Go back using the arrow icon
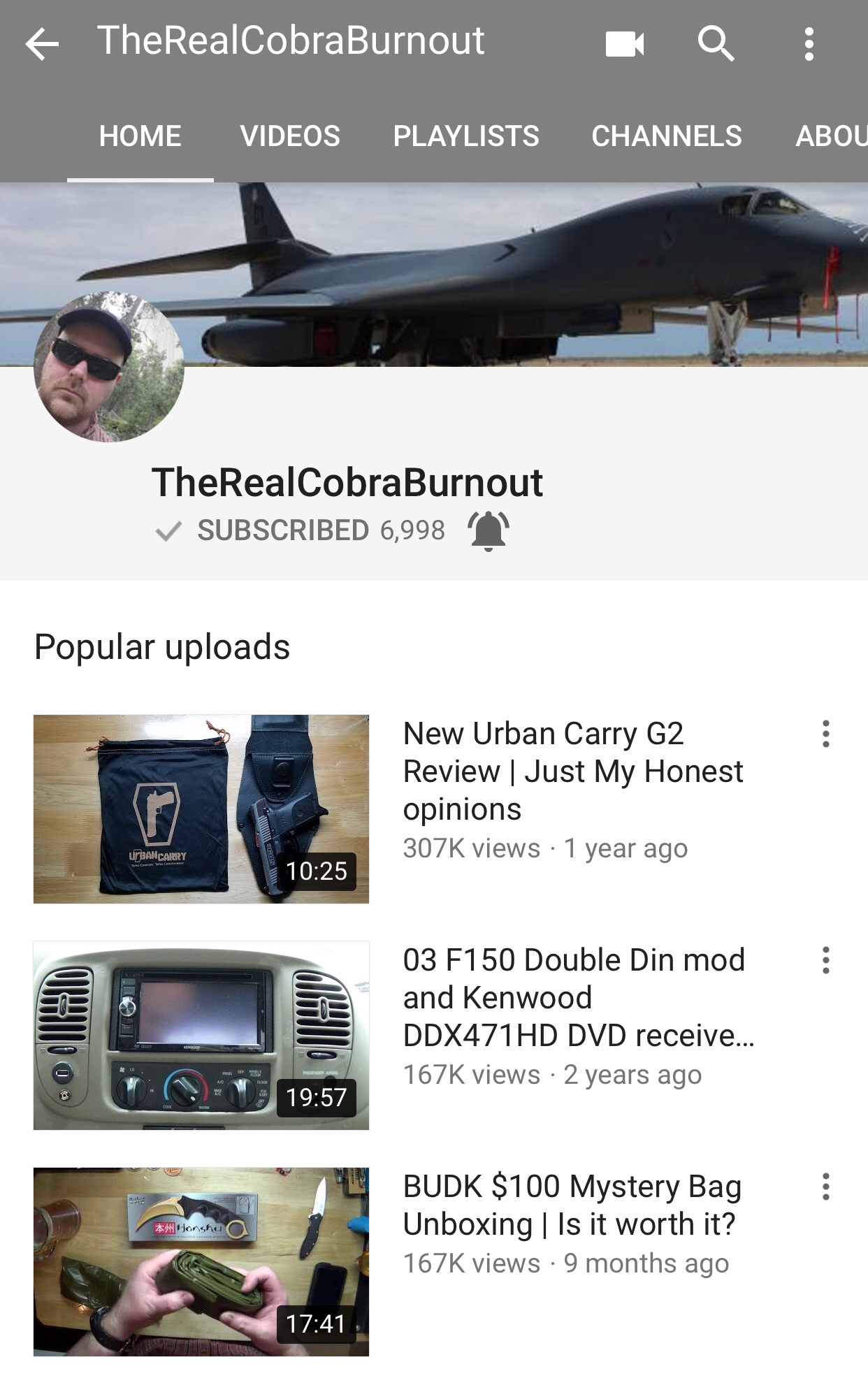Screen dimensions: 868x1392 click(x=42, y=44)
